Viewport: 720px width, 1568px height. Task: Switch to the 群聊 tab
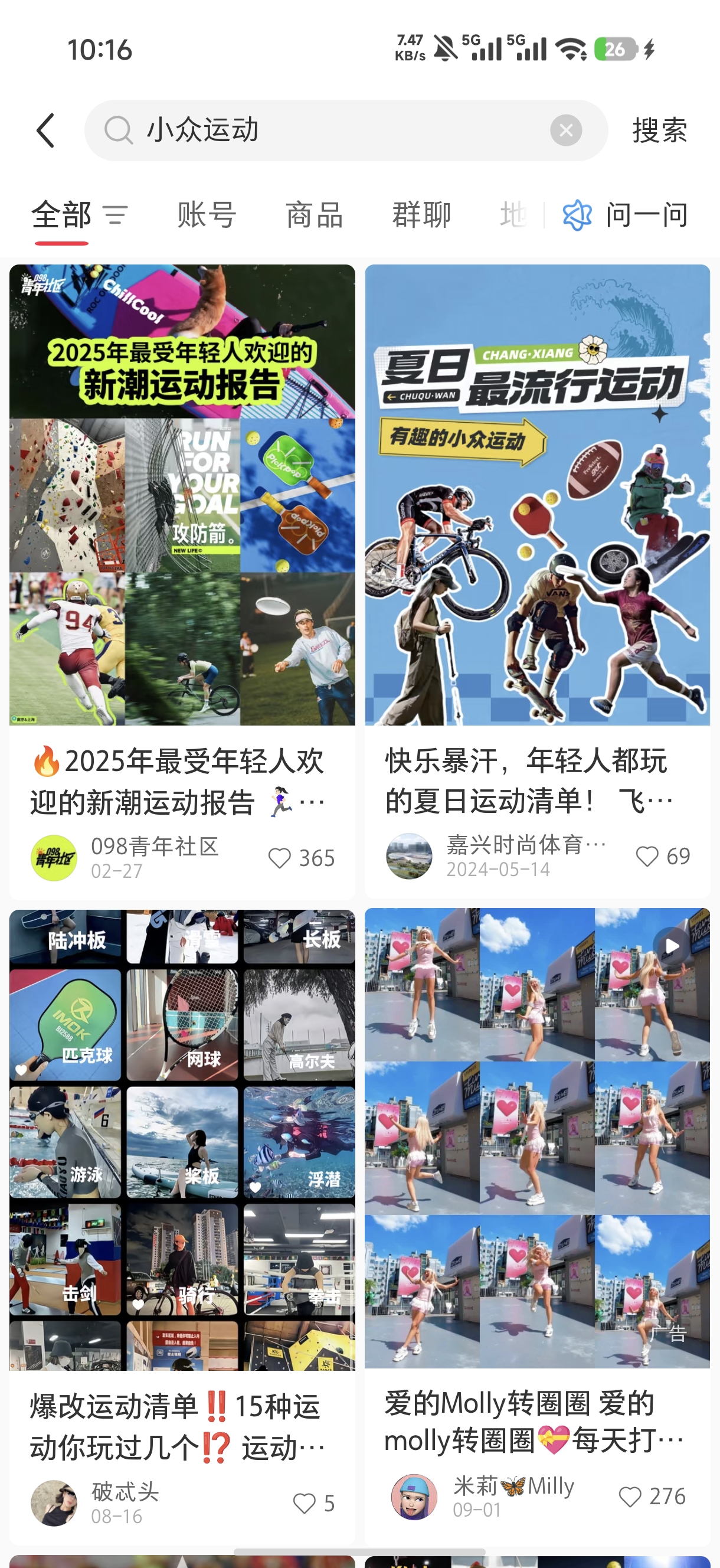421,215
